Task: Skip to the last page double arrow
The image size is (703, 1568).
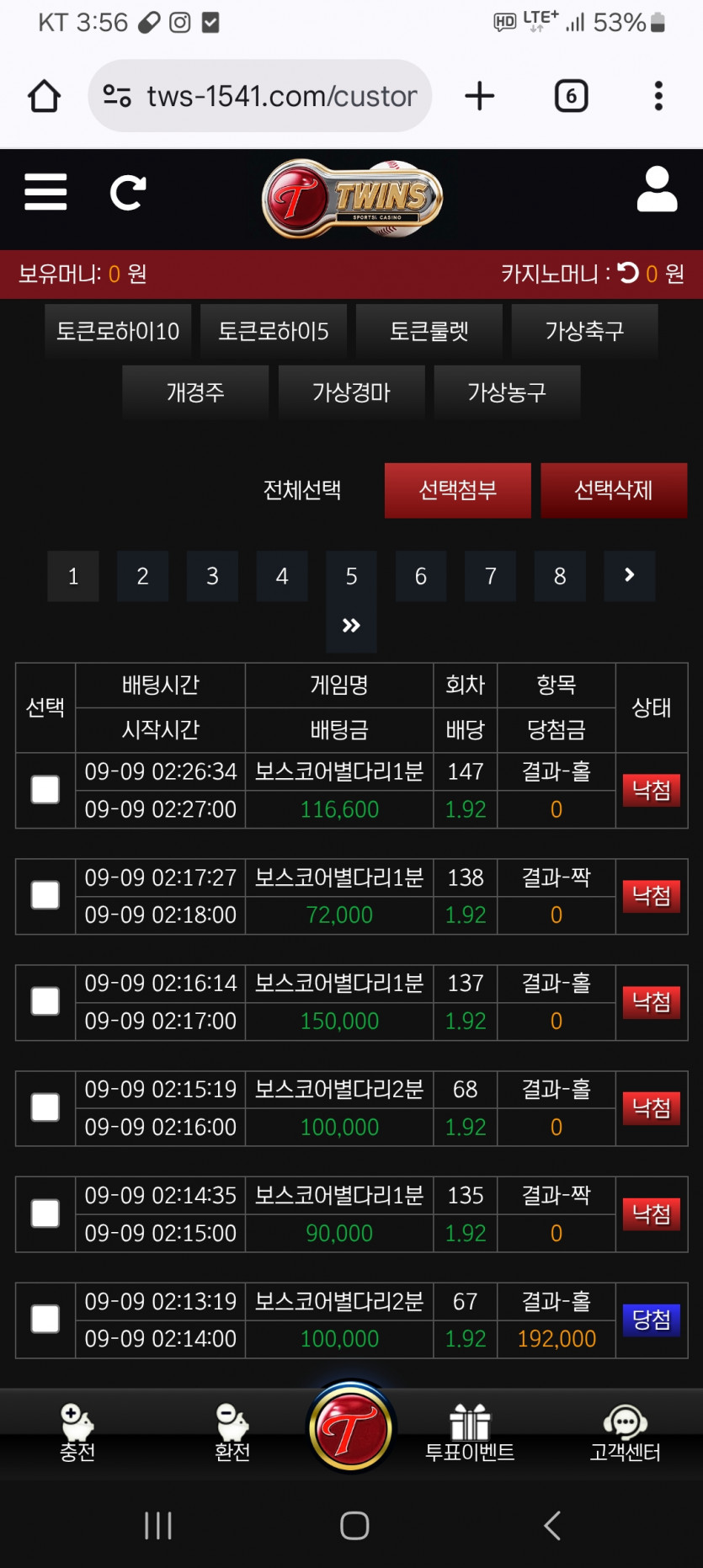Action: pos(351,626)
